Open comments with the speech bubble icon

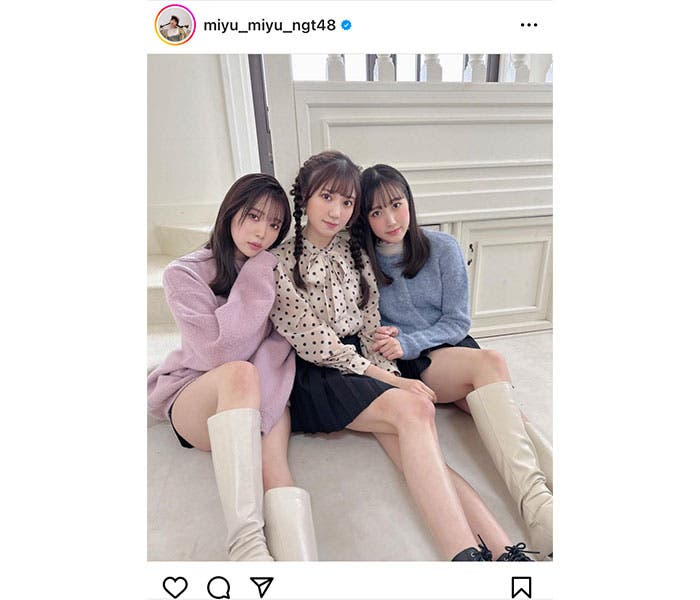point(218,587)
